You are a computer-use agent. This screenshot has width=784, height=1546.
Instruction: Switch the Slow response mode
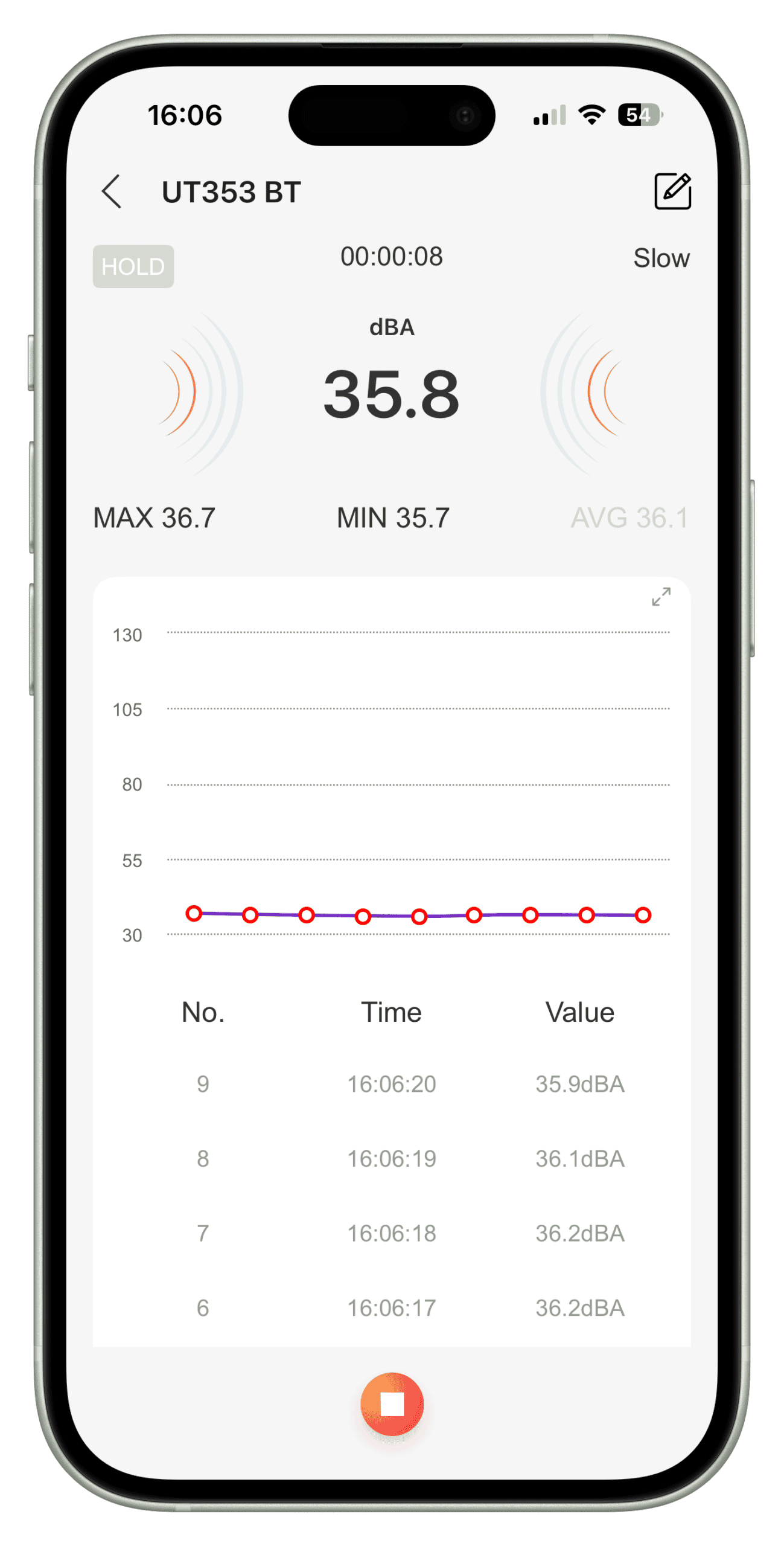(x=661, y=258)
